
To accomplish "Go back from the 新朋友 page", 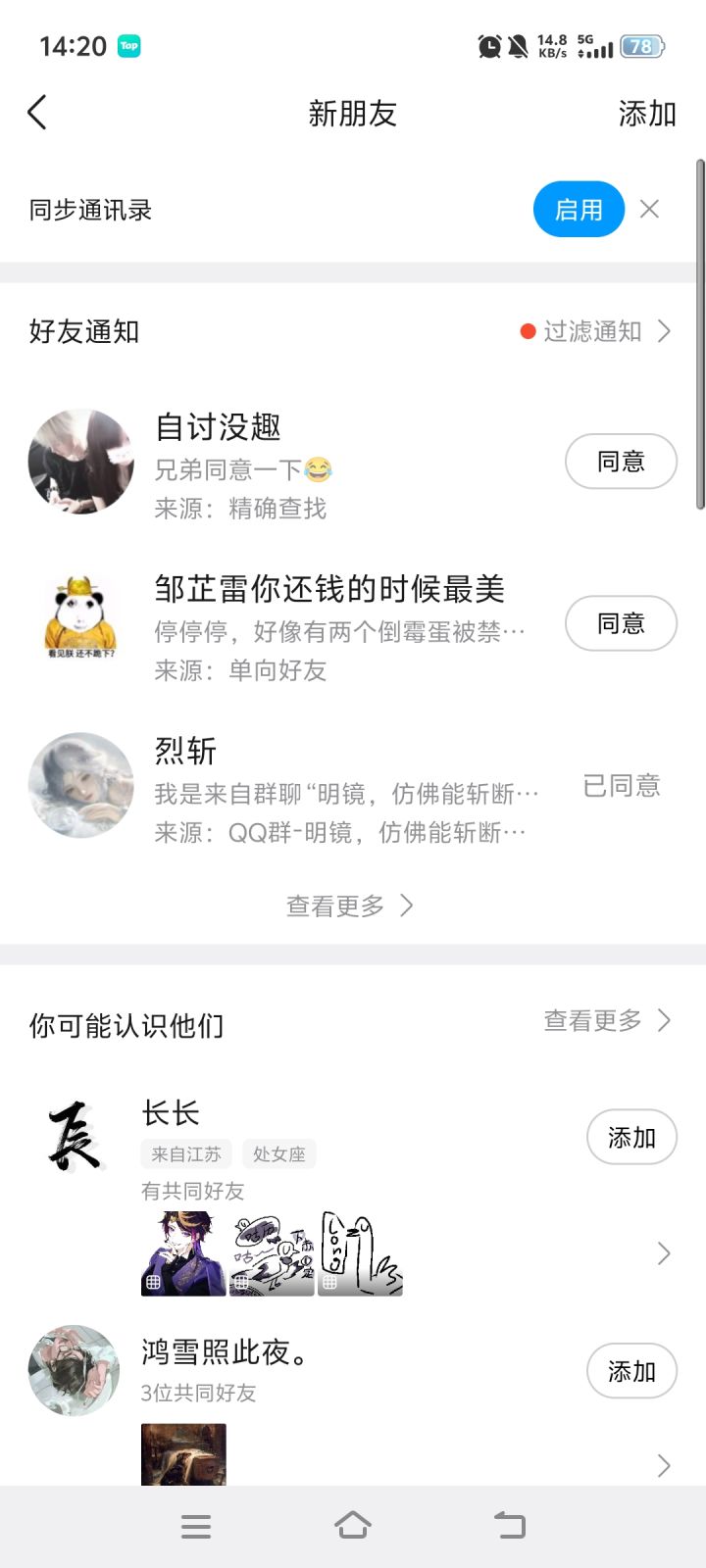I will coord(37,113).
